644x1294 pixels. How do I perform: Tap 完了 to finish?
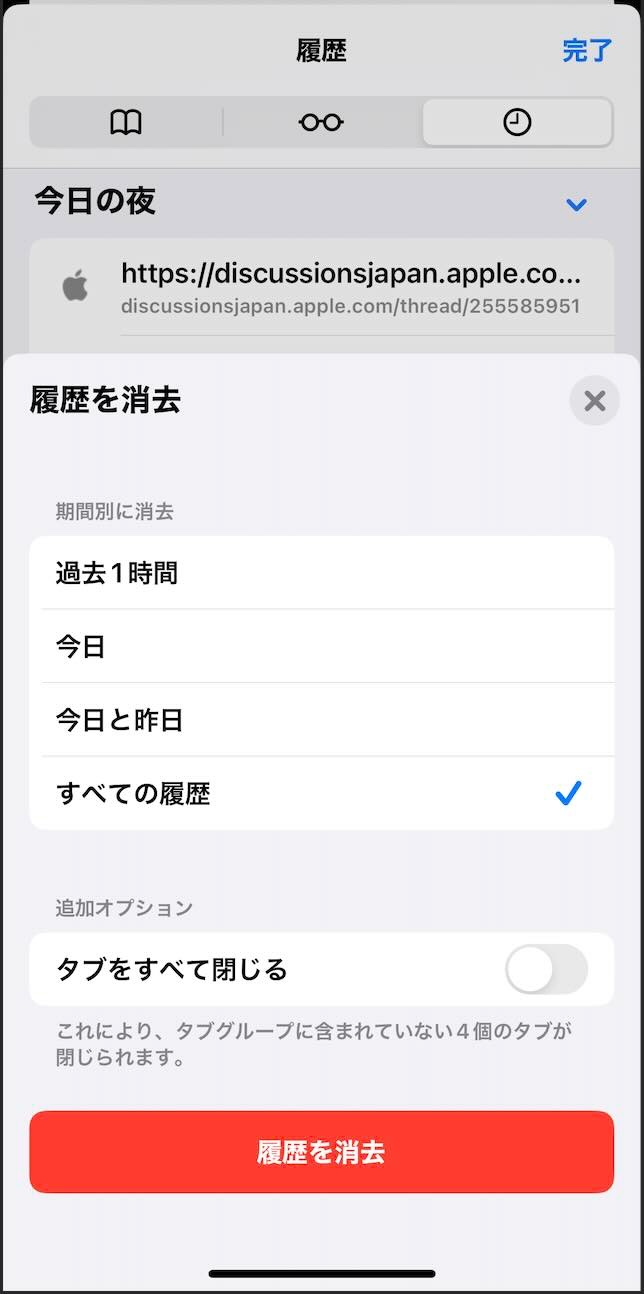tap(586, 51)
